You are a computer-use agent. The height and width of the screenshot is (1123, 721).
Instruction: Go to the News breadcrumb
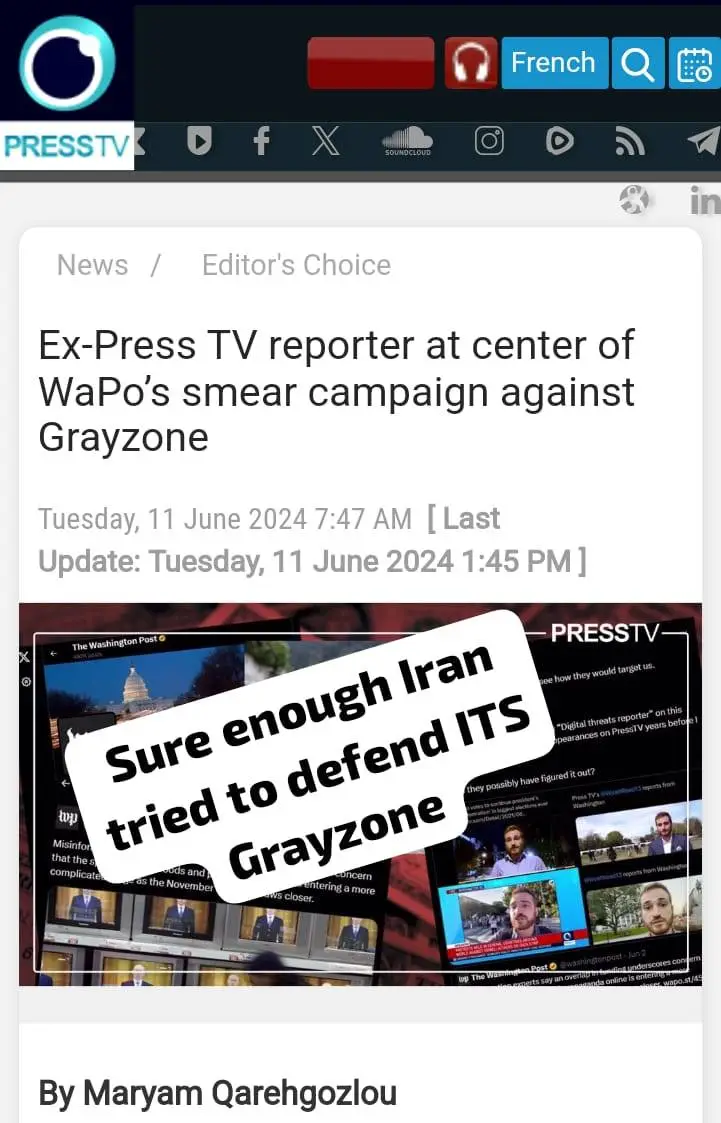pyautogui.click(x=92, y=265)
